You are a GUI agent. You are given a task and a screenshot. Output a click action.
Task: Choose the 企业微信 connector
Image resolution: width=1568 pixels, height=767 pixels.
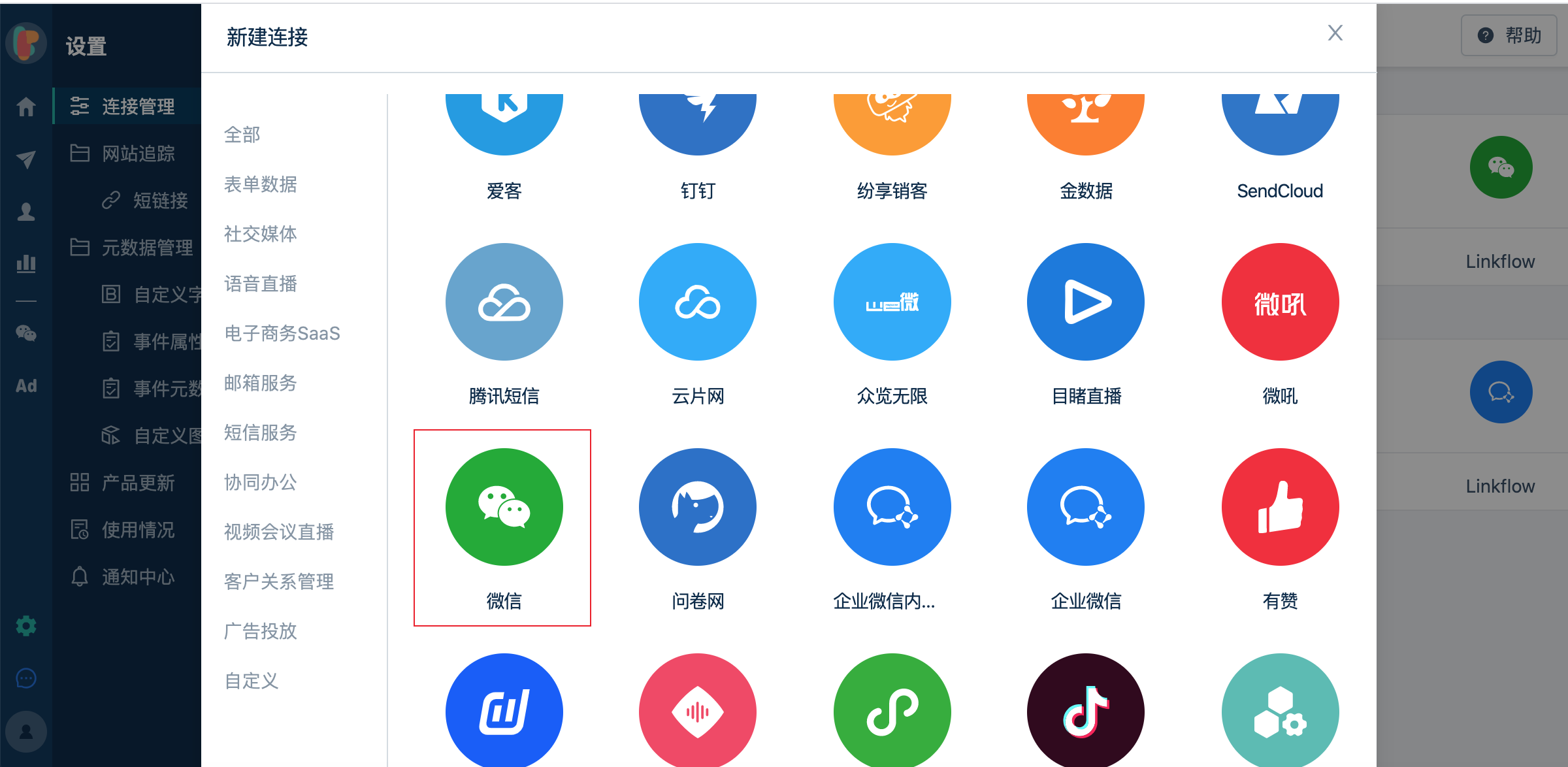point(1085,508)
